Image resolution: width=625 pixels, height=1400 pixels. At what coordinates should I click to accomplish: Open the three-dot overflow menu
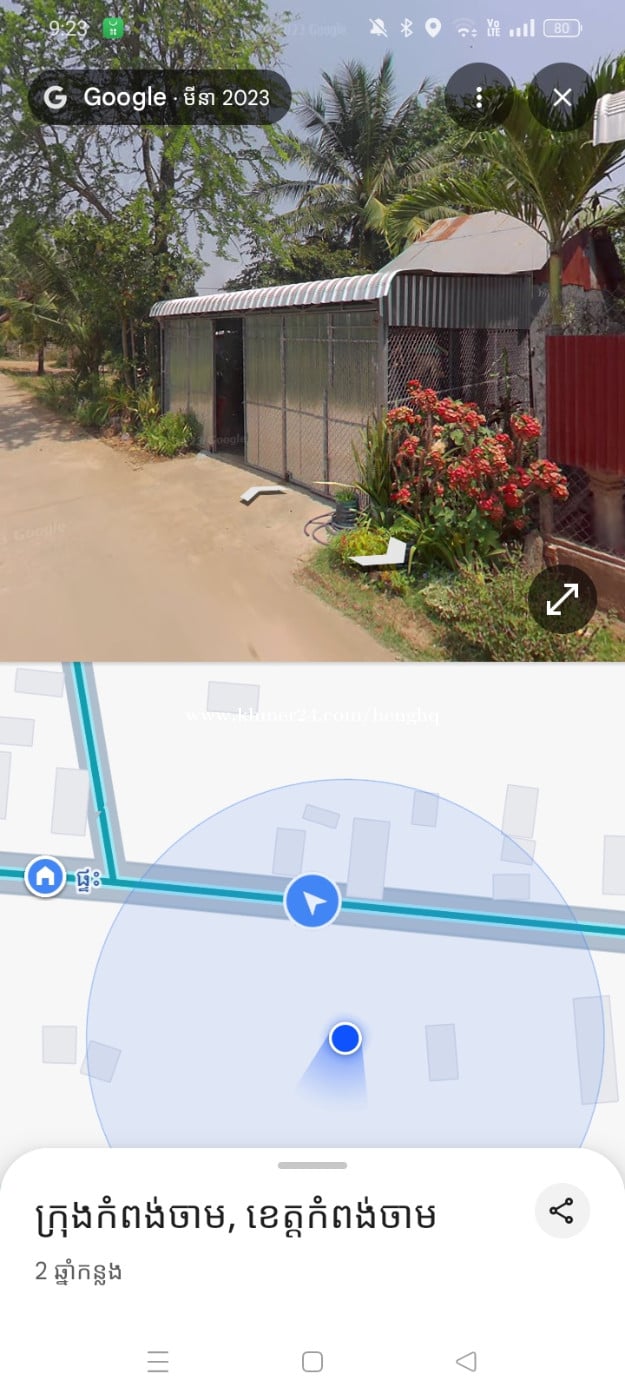pos(479,97)
